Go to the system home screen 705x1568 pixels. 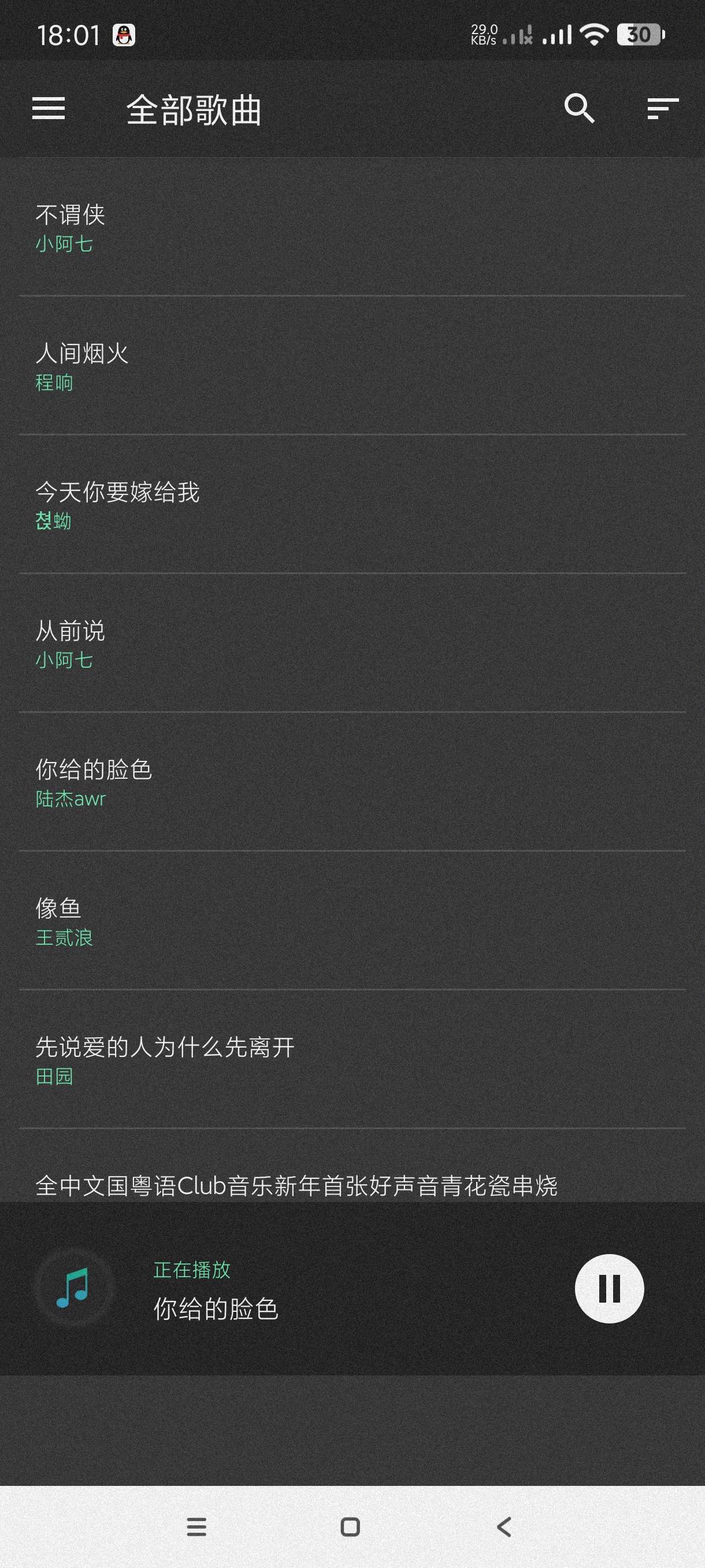coord(350,1526)
